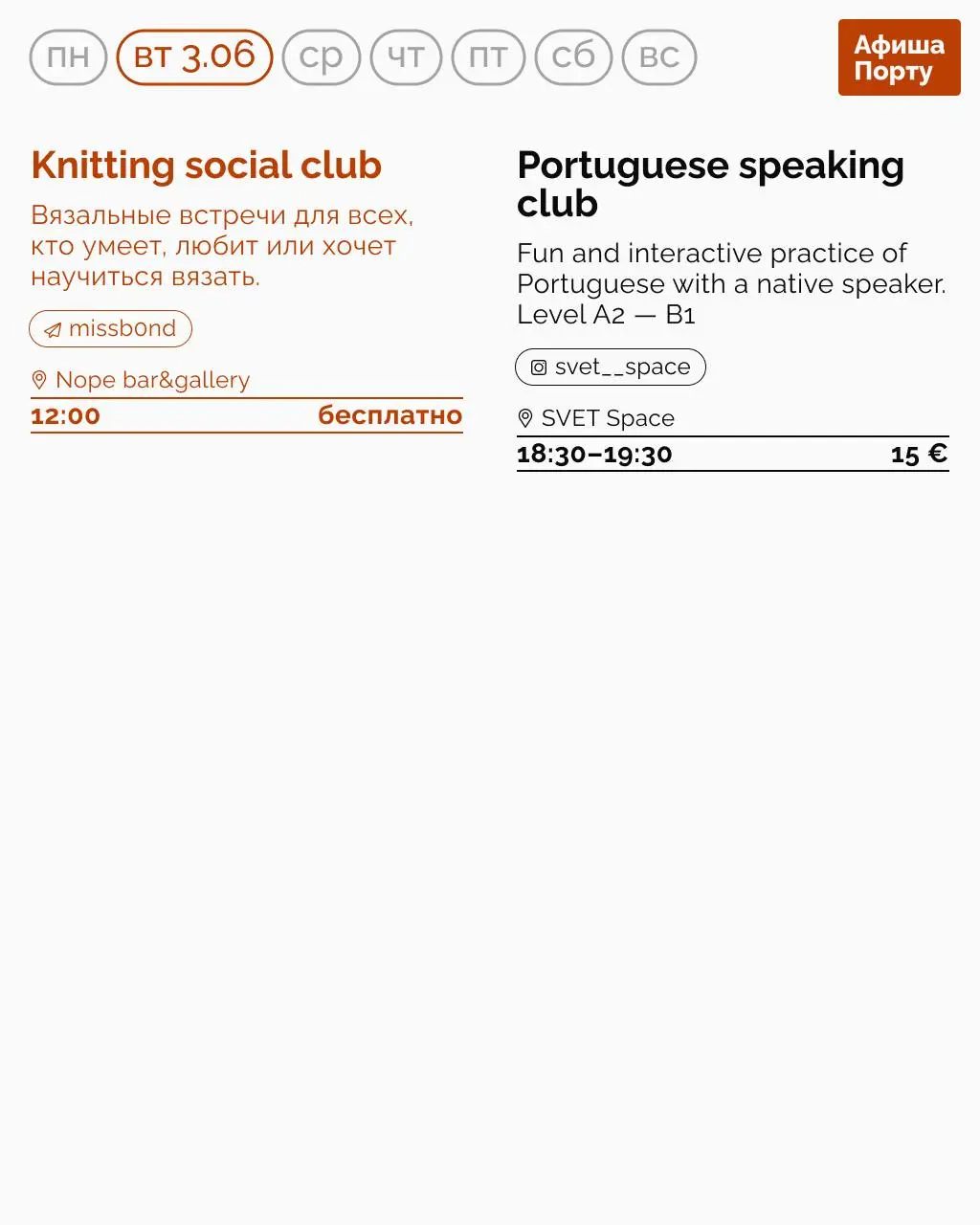Open the Portuguese speaking club event
Viewport: 980px width, 1225px height.
pos(710,184)
